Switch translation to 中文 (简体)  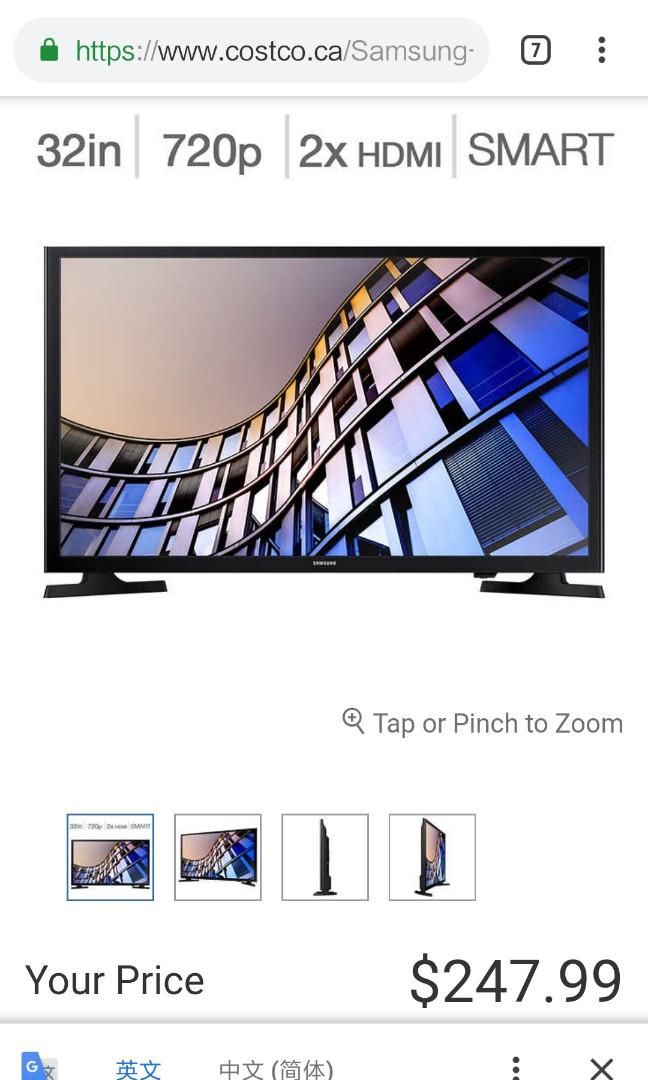click(276, 1067)
